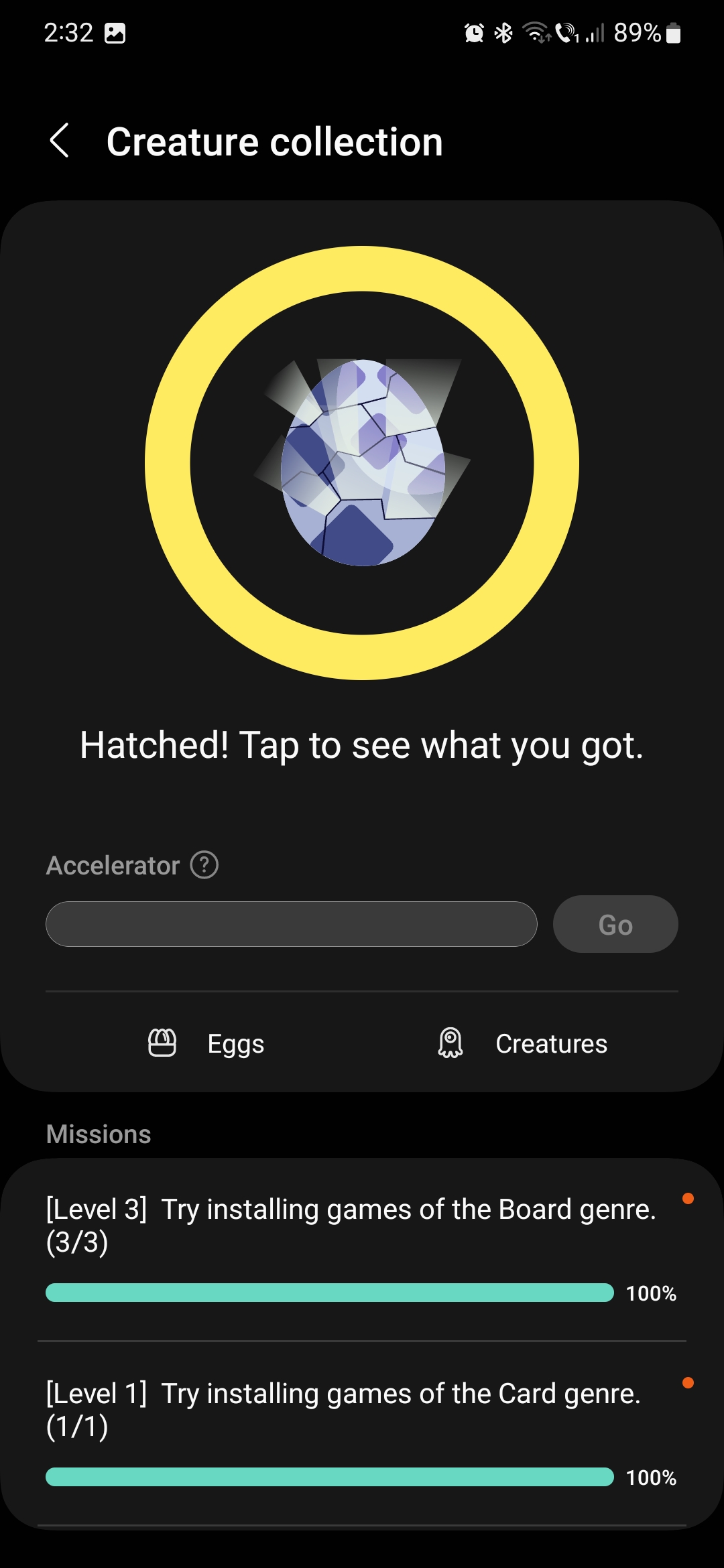The image size is (724, 1568).
Task: View your Creatures list
Action: 522,1043
